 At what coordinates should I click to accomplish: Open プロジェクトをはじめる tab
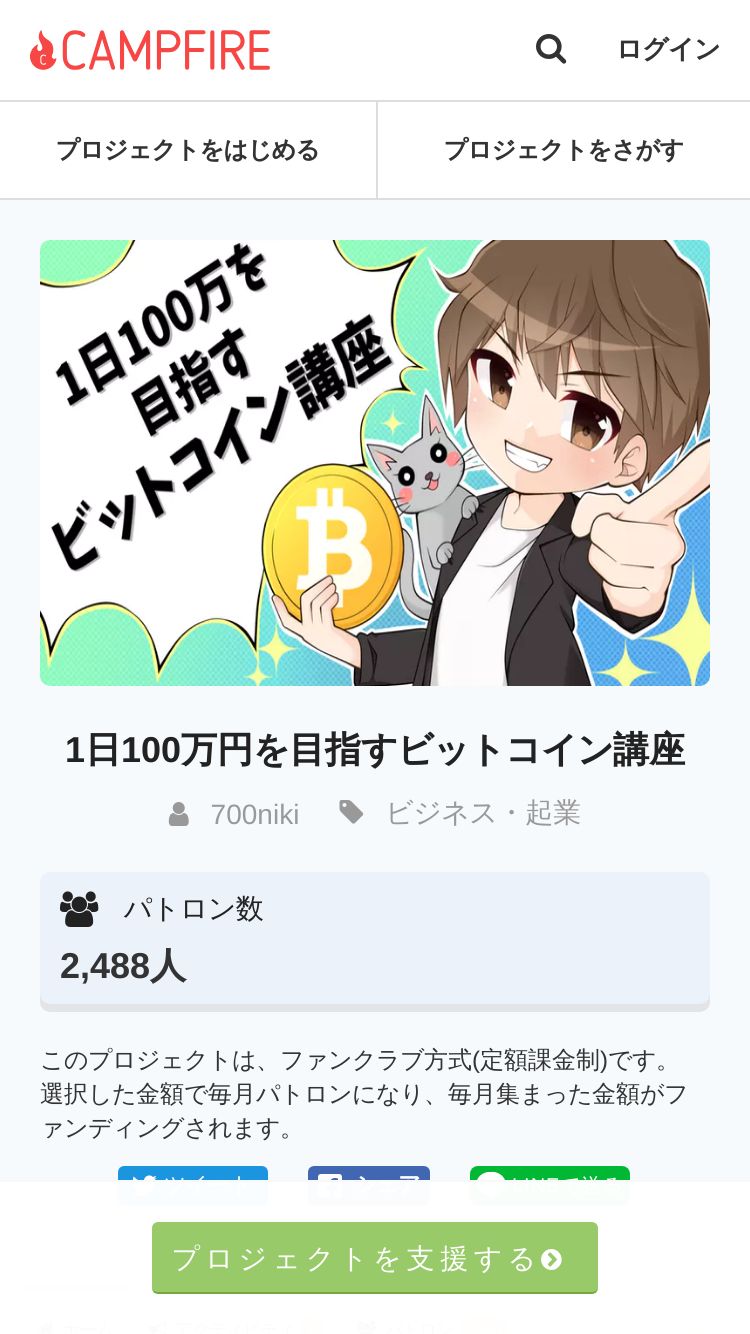click(188, 150)
